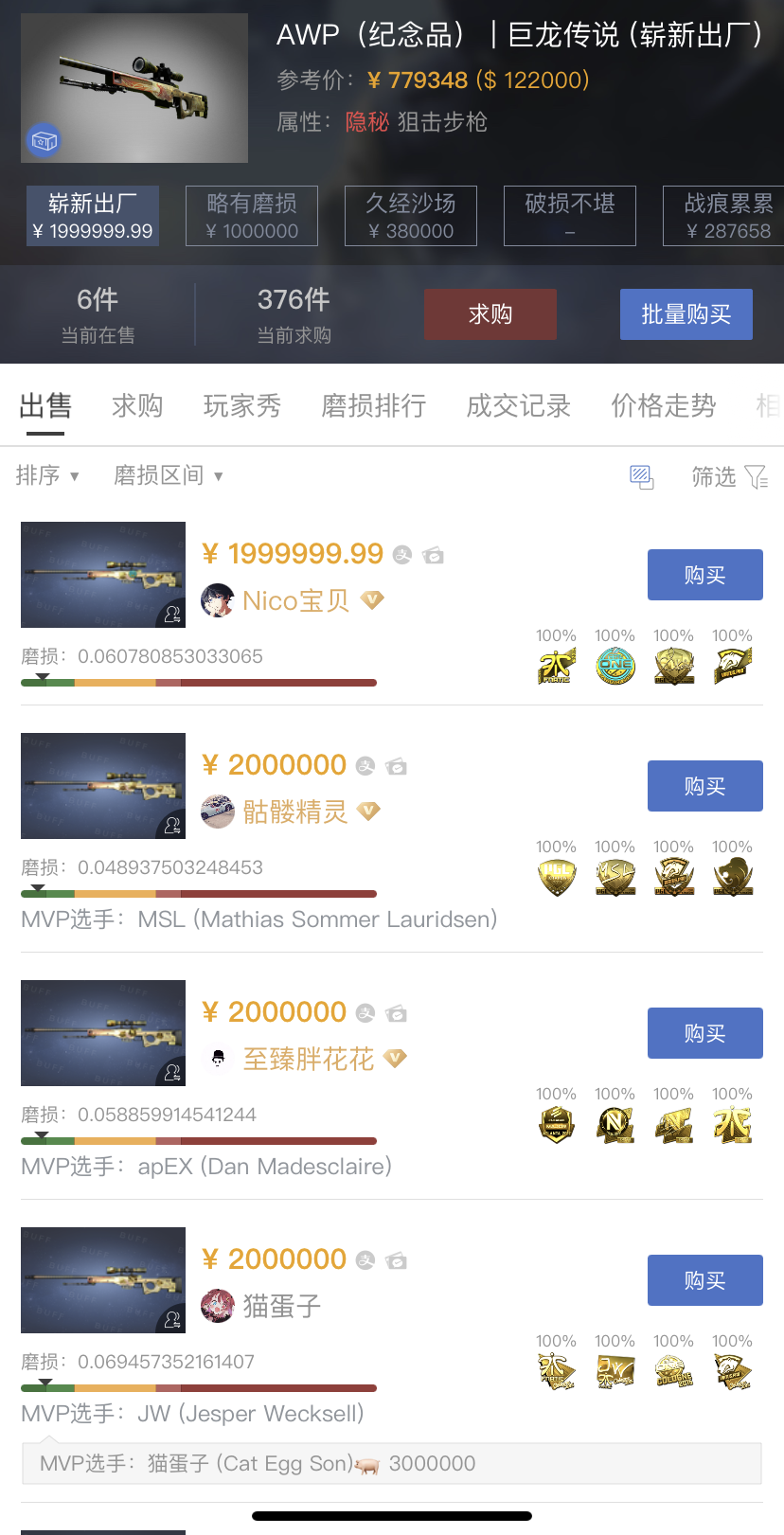Select the 略有磨损 wear option
Screen dimensions: 784x1535
[252, 216]
